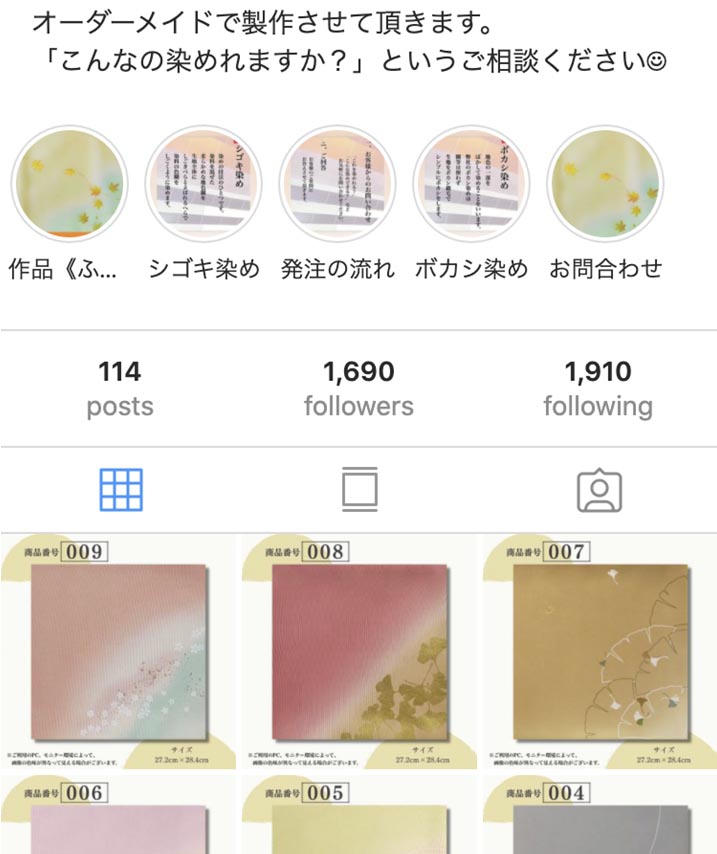
Task: View the post for item 007
Action: 600,652
